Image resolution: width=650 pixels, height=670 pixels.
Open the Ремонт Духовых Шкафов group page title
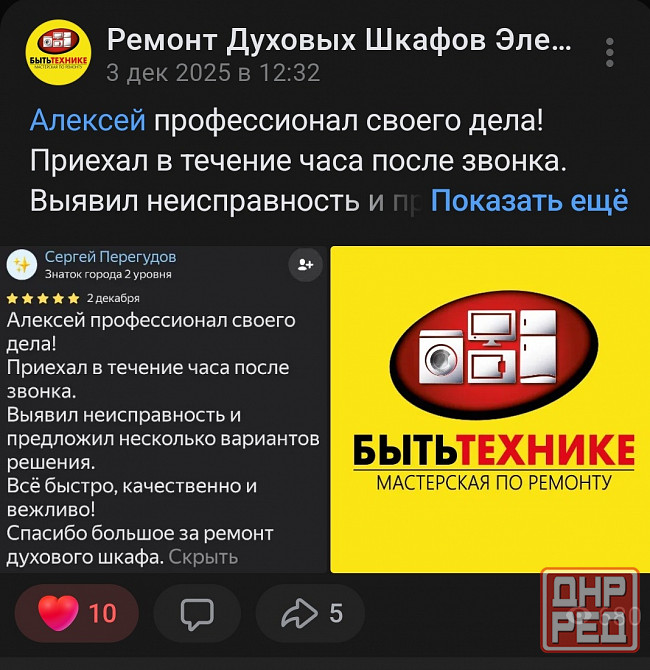340,40
